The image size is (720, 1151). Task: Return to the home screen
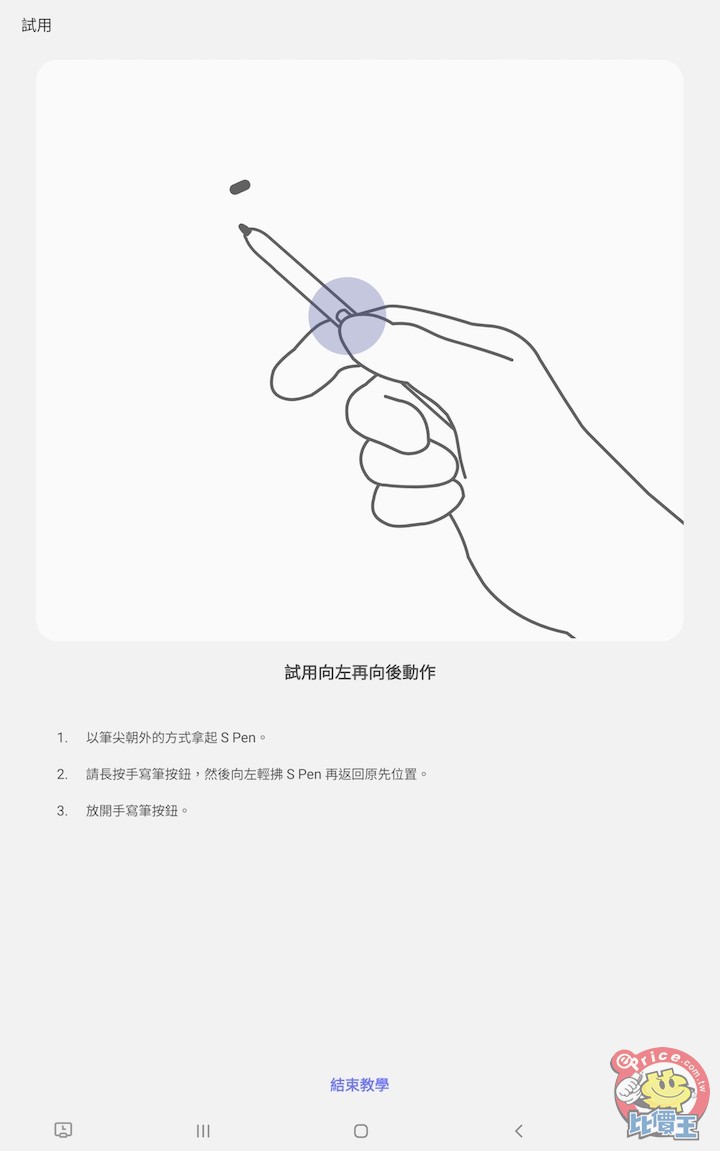pos(361,1131)
